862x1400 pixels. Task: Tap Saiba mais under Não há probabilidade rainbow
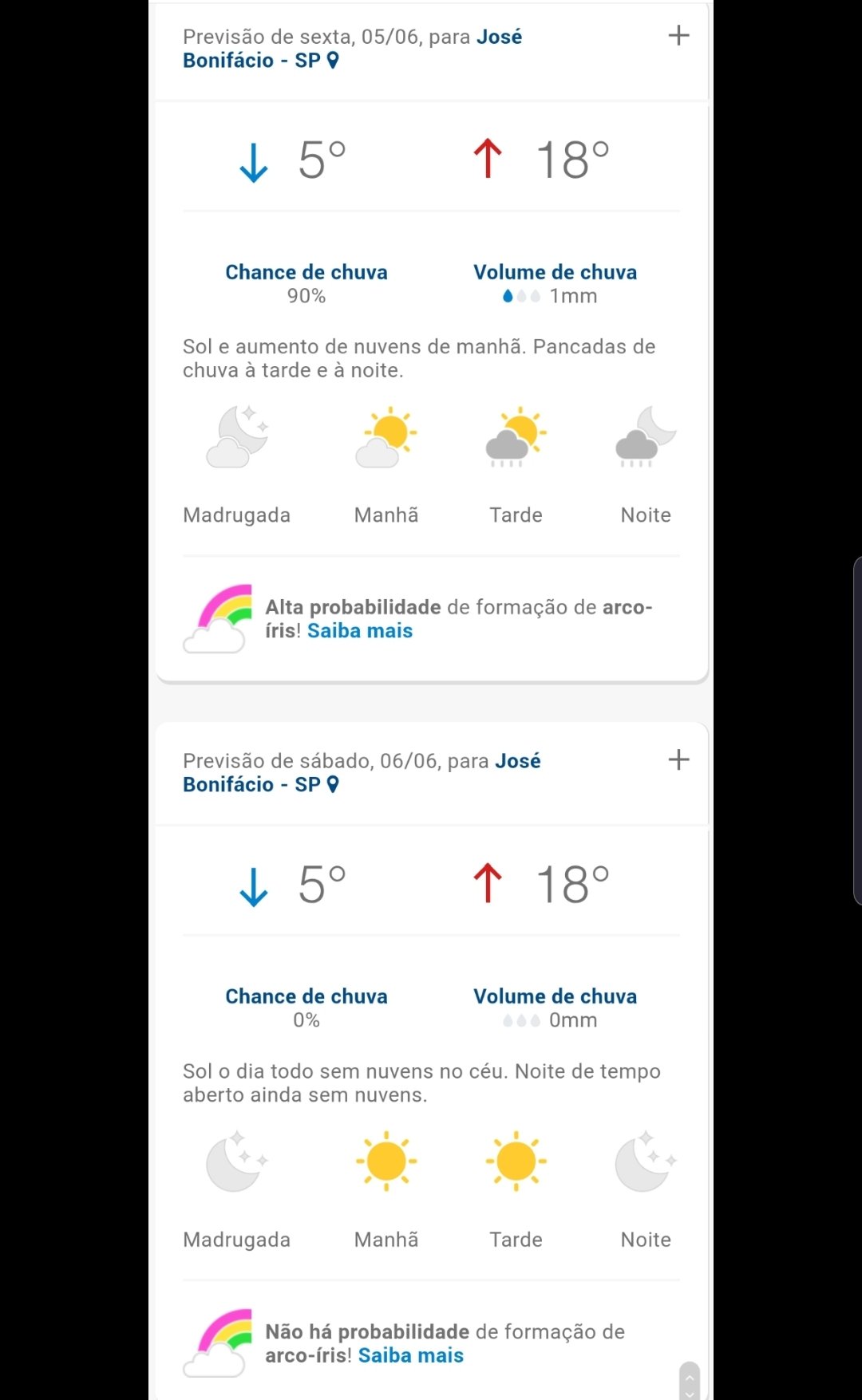[x=411, y=1355]
